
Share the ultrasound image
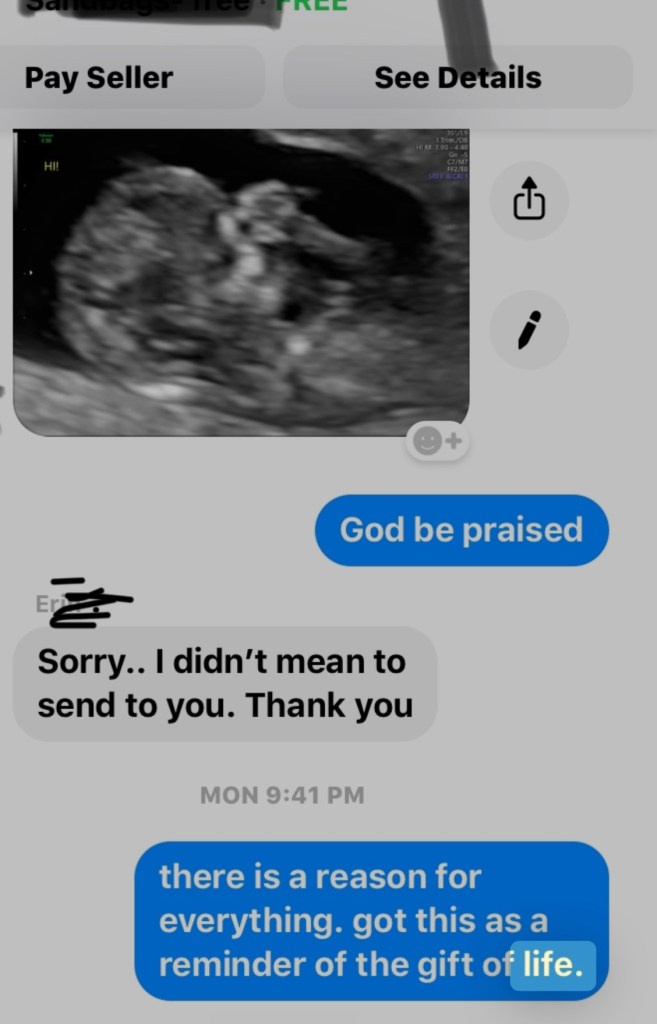(529, 202)
